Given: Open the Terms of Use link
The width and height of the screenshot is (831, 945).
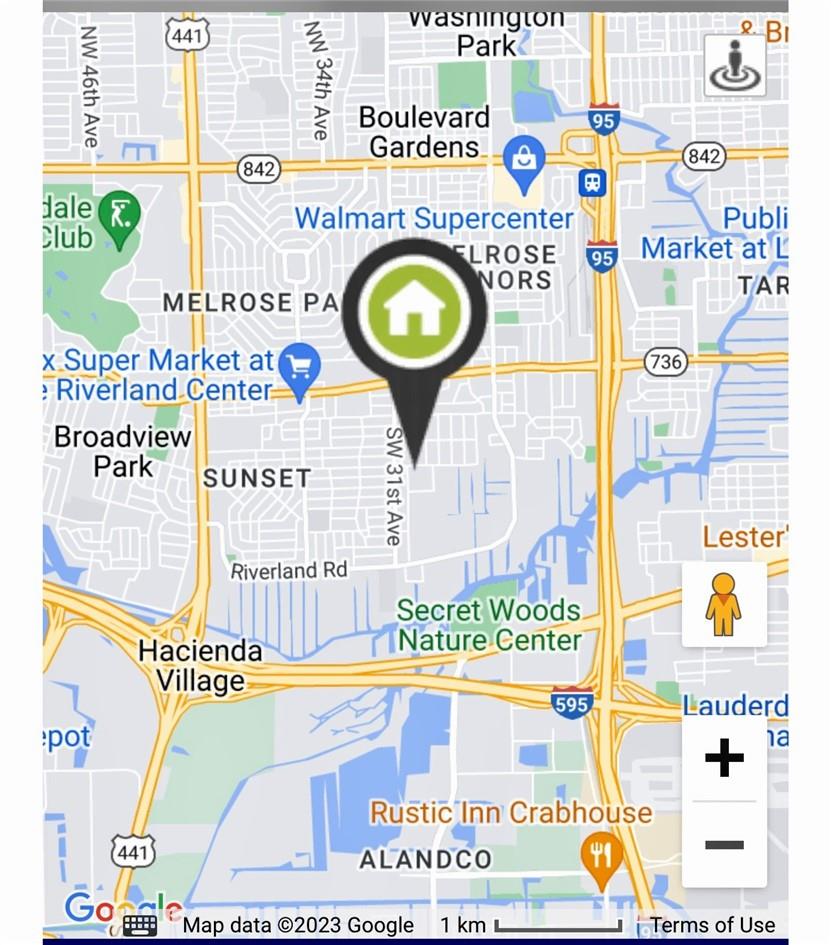Looking at the screenshot, I should point(712,925).
